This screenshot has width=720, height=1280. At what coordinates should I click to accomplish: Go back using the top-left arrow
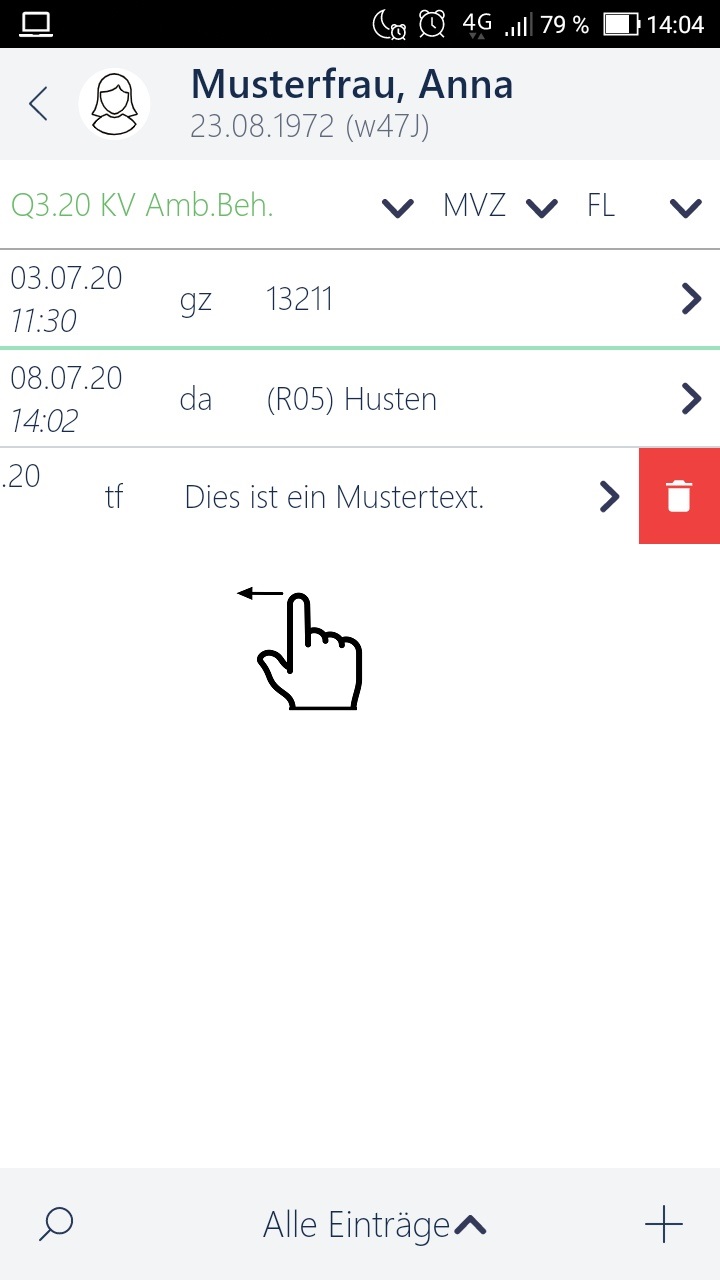coord(38,103)
